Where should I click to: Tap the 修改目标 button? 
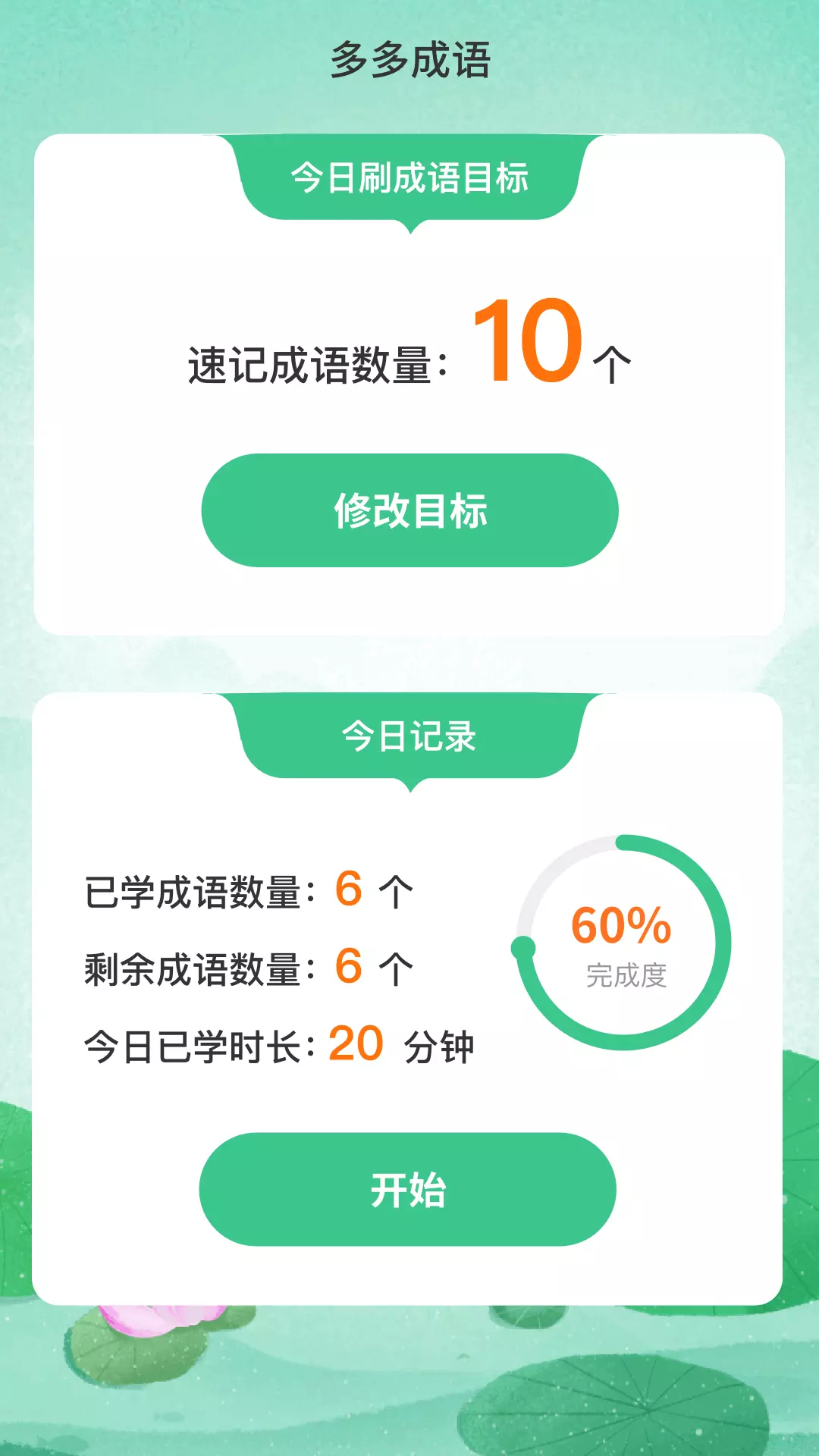pyautogui.click(x=409, y=510)
